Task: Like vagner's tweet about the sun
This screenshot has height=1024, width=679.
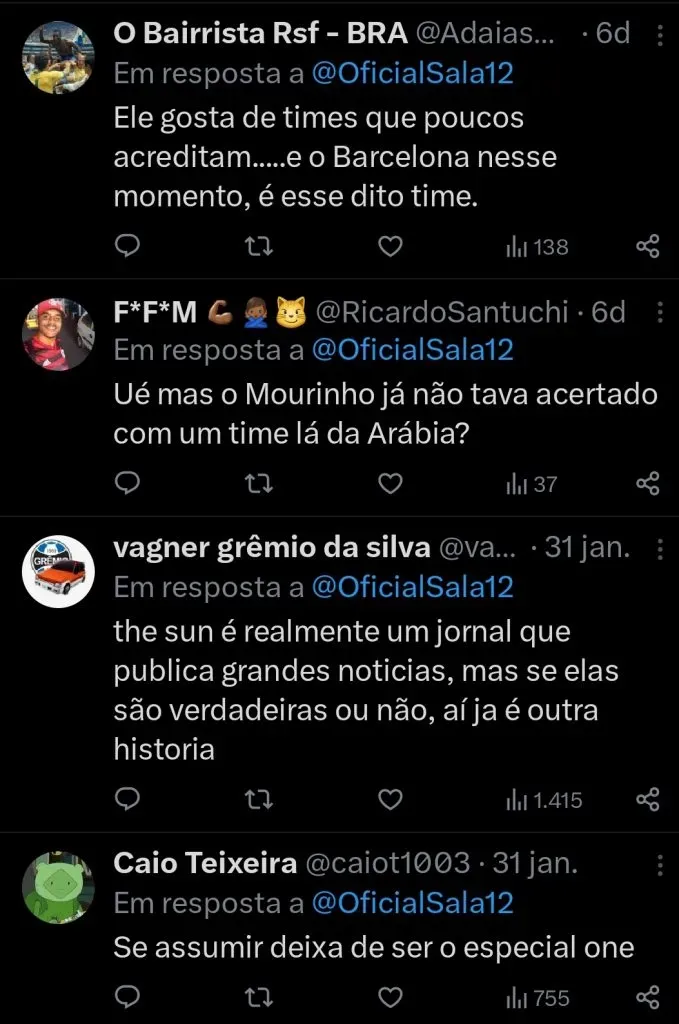Action: click(391, 799)
